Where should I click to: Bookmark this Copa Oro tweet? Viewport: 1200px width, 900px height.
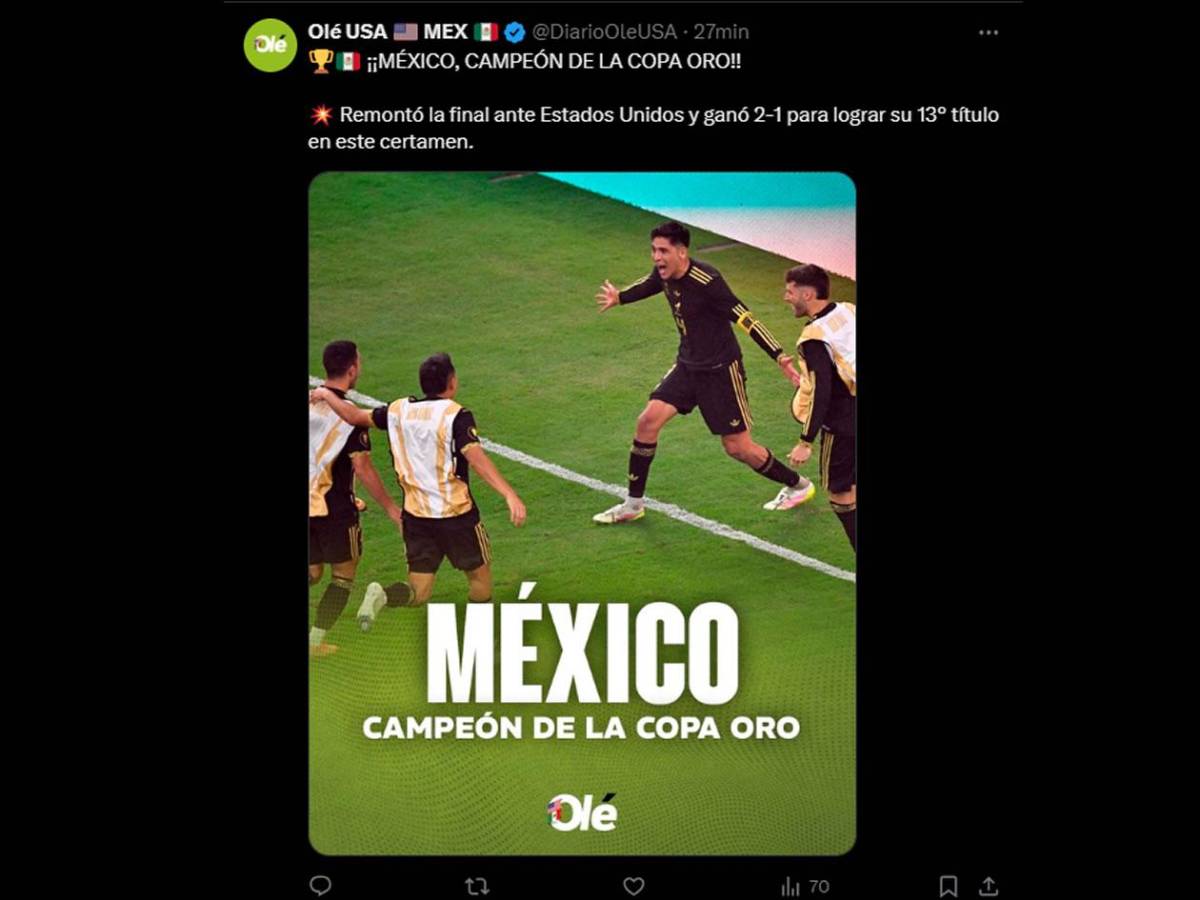[948, 886]
